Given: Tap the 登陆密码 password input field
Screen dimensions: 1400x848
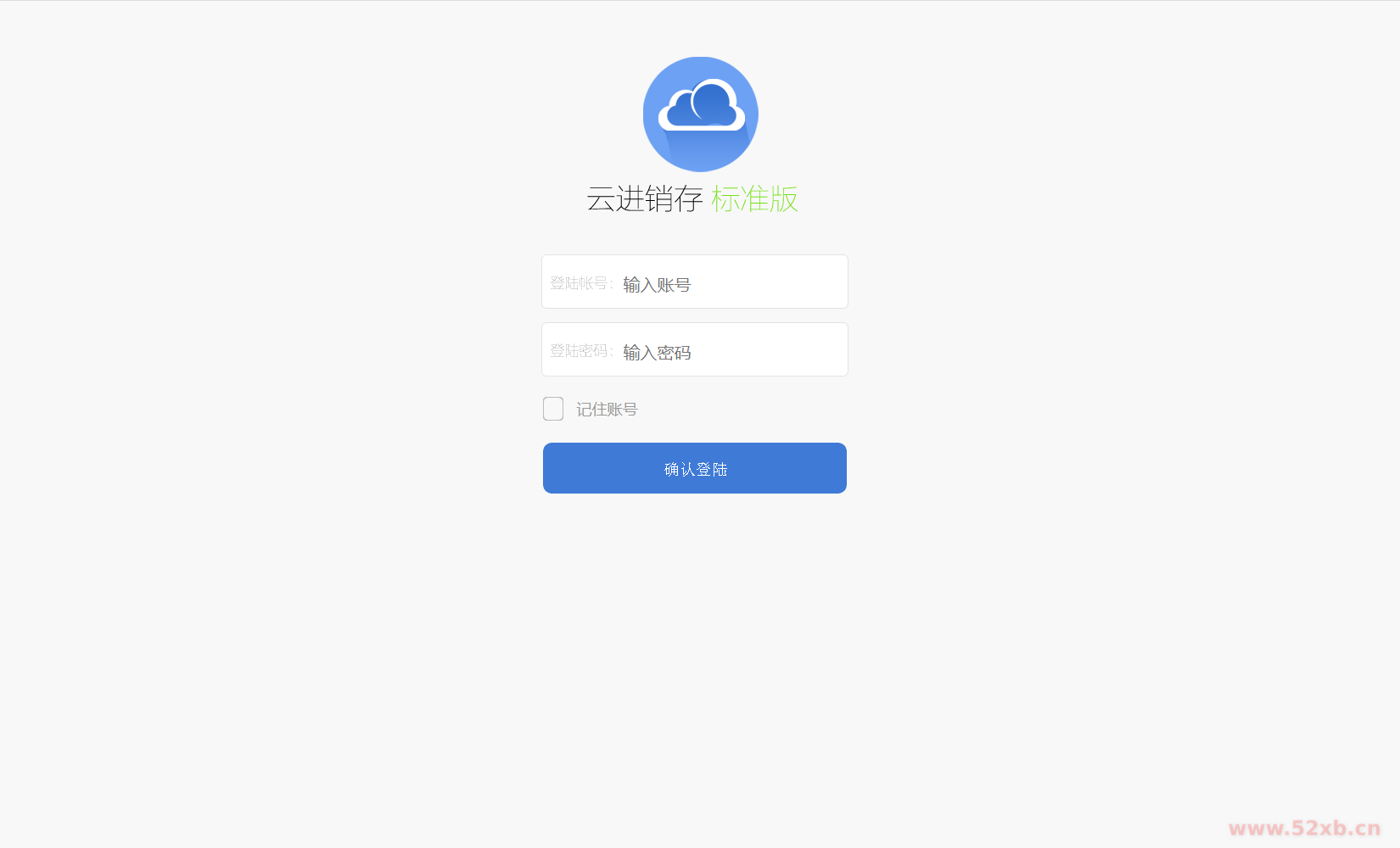Looking at the screenshot, I should click(x=730, y=351).
